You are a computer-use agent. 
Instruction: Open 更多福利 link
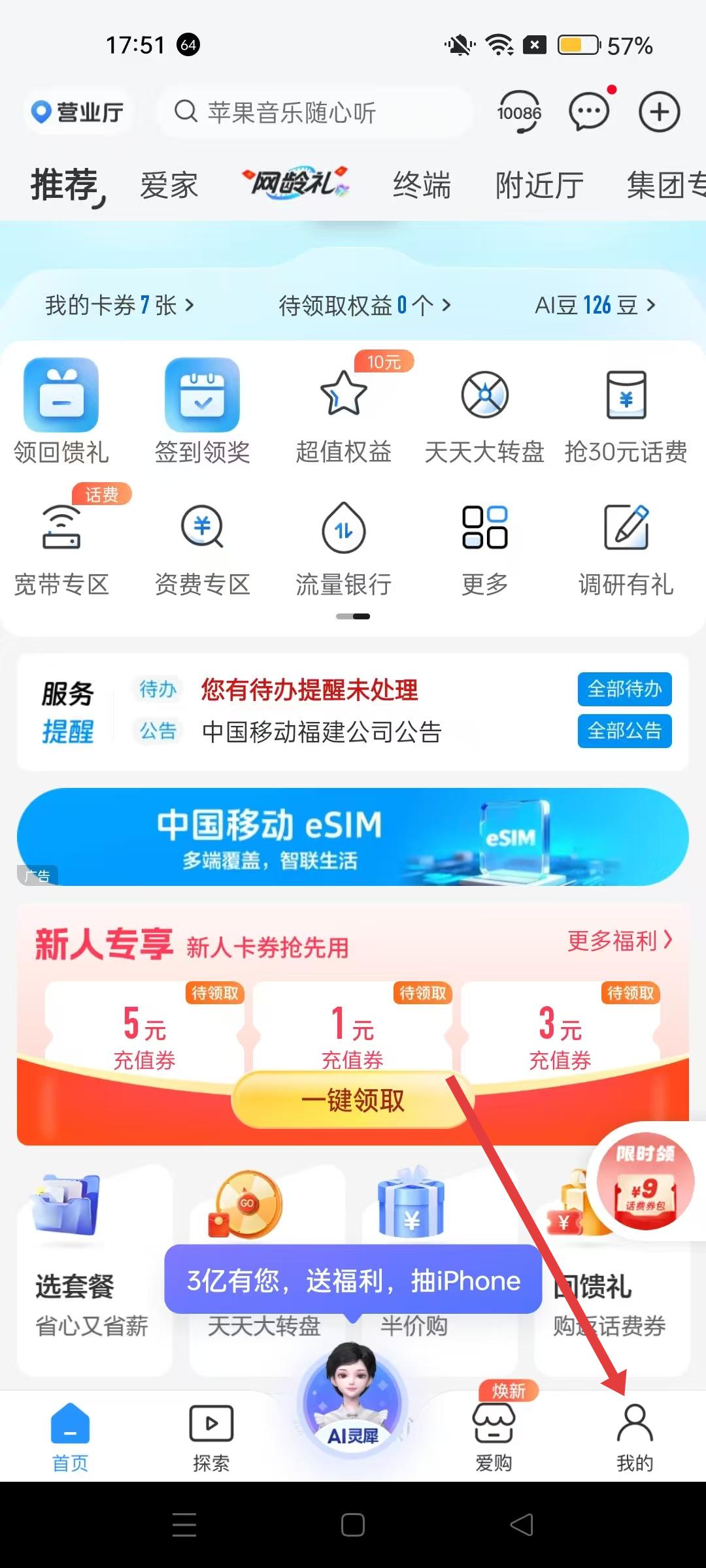pos(619,941)
